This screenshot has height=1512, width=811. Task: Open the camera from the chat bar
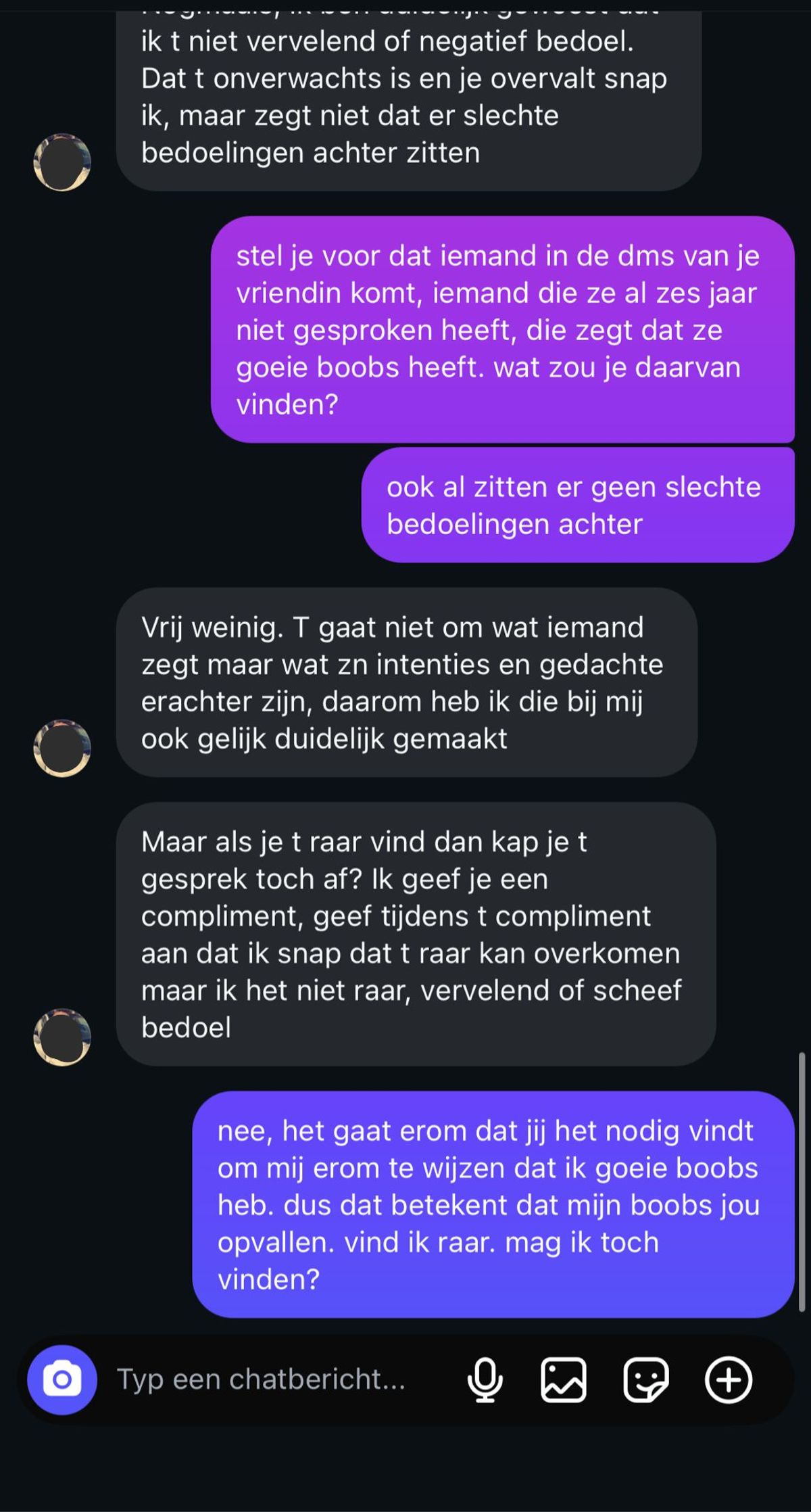62,1379
